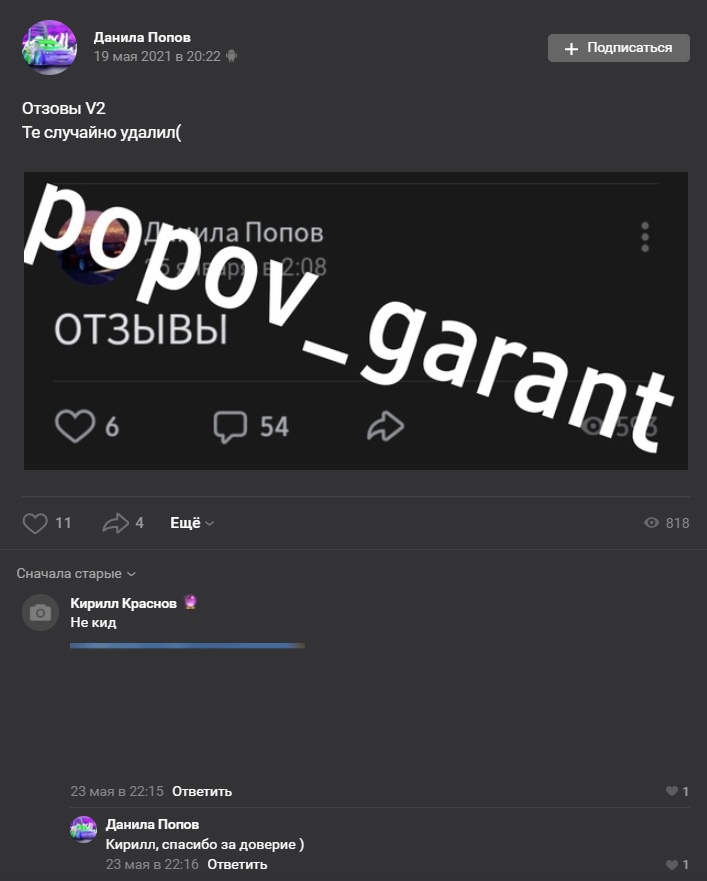This screenshot has width=707, height=881.
Task: Like the post with 11 likes
Action: pyautogui.click(x=36, y=523)
